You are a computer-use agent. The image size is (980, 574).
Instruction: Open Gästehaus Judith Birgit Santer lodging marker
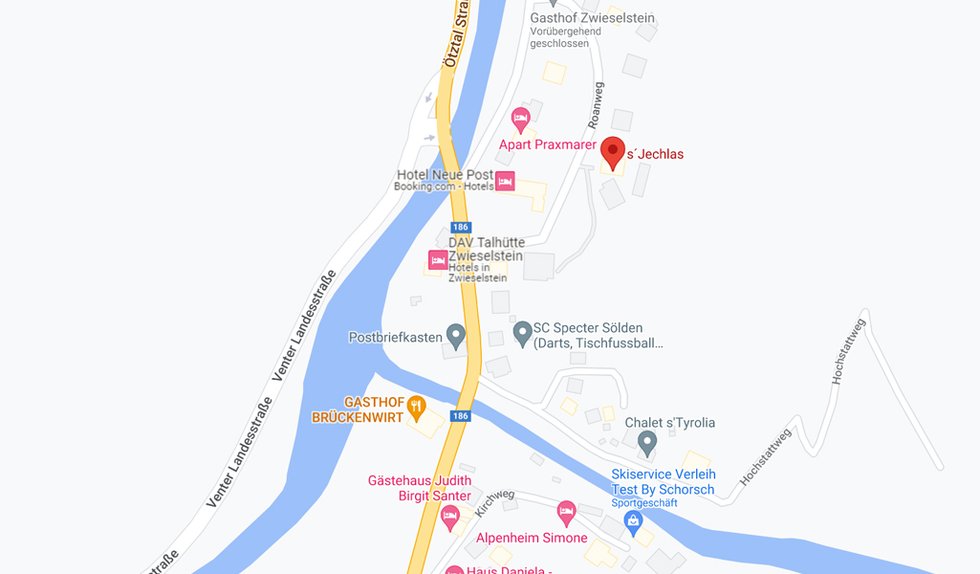click(450, 516)
